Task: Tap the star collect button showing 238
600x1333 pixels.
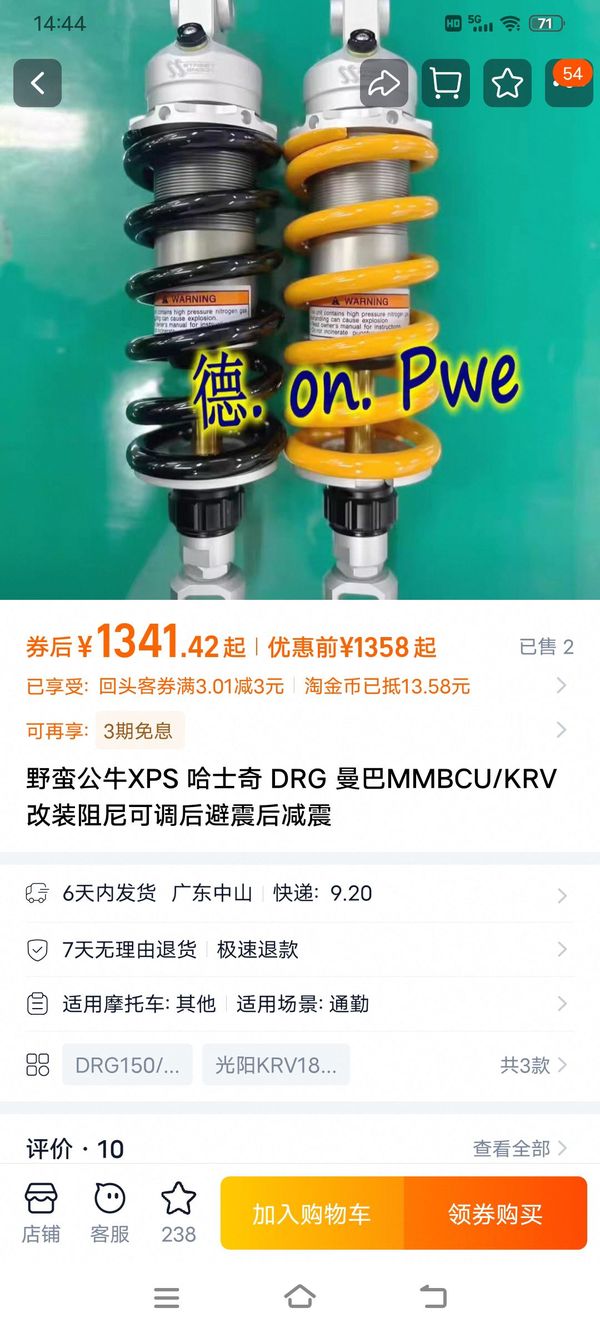Action: click(x=179, y=1212)
